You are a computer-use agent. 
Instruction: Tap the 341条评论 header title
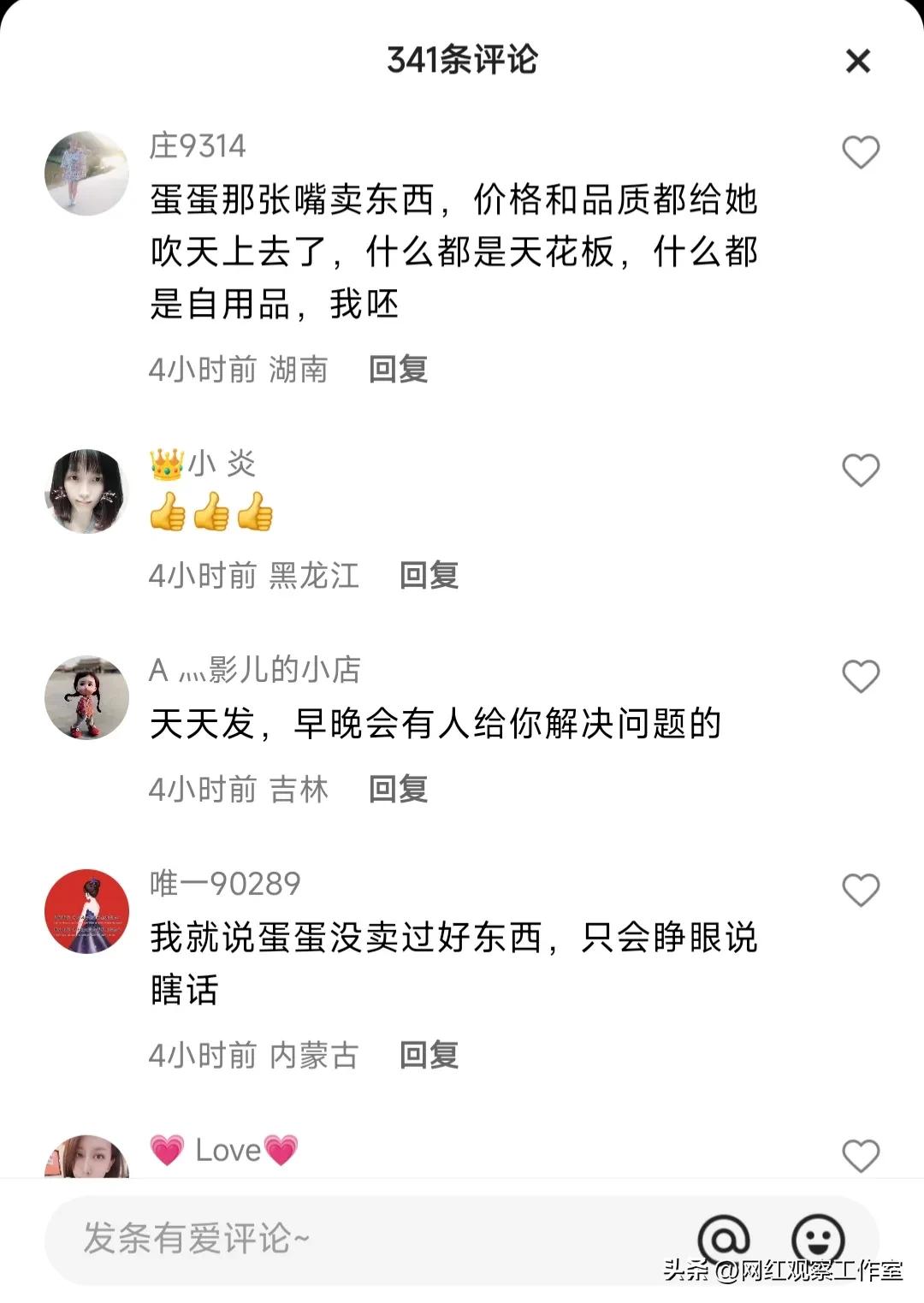click(460, 58)
